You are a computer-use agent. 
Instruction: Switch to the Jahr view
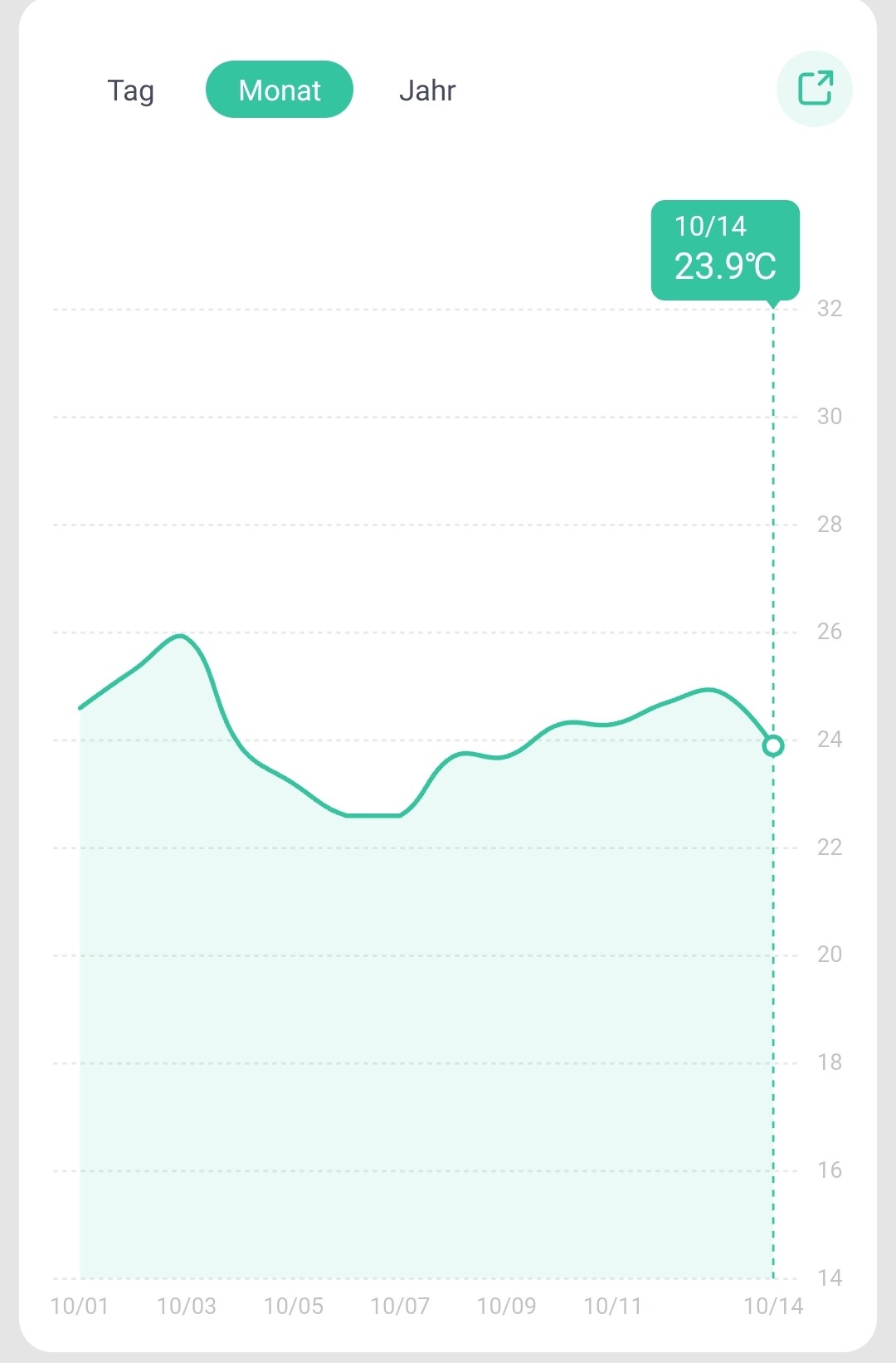427,90
